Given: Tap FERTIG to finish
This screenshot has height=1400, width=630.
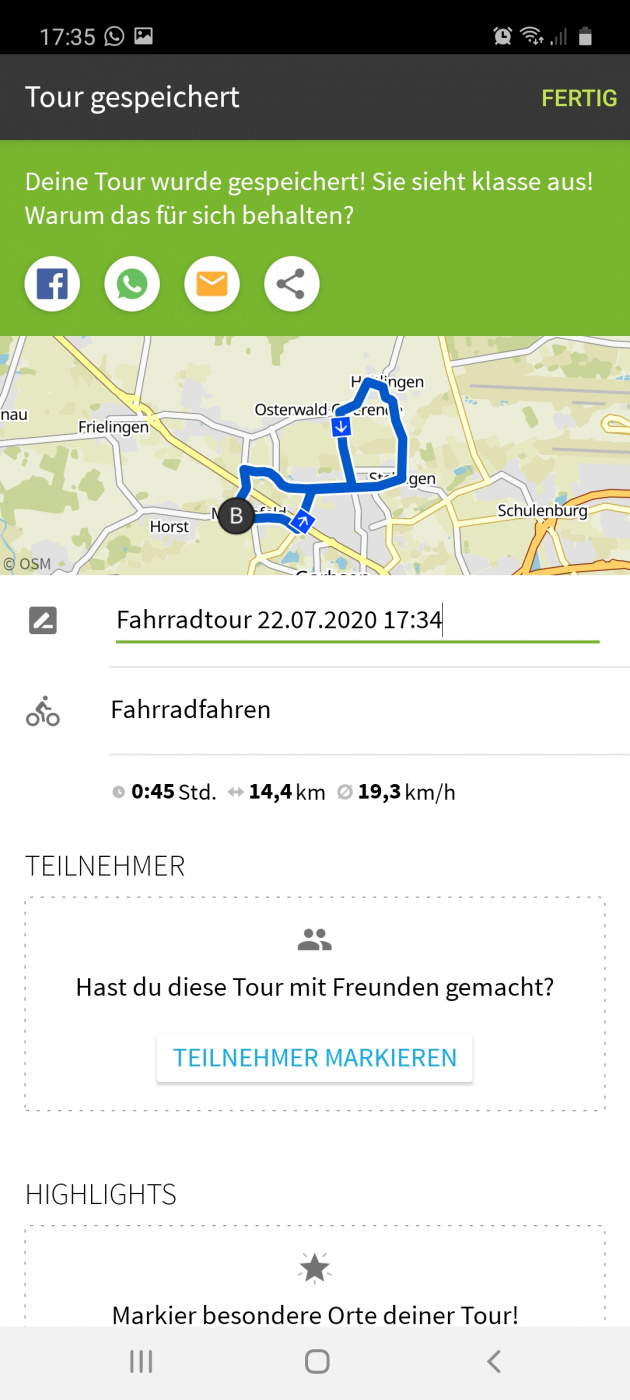Looking at the screenshot, I should [579, 98].
